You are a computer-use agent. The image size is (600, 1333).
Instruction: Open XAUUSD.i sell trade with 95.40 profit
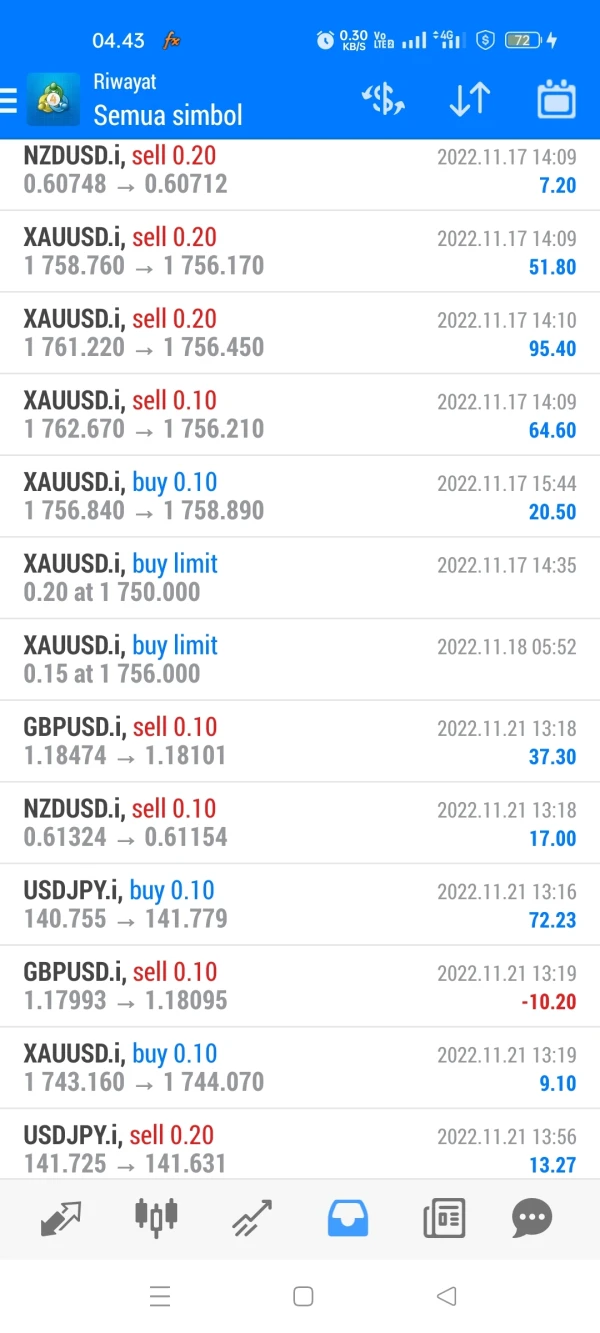click(300, 333)
